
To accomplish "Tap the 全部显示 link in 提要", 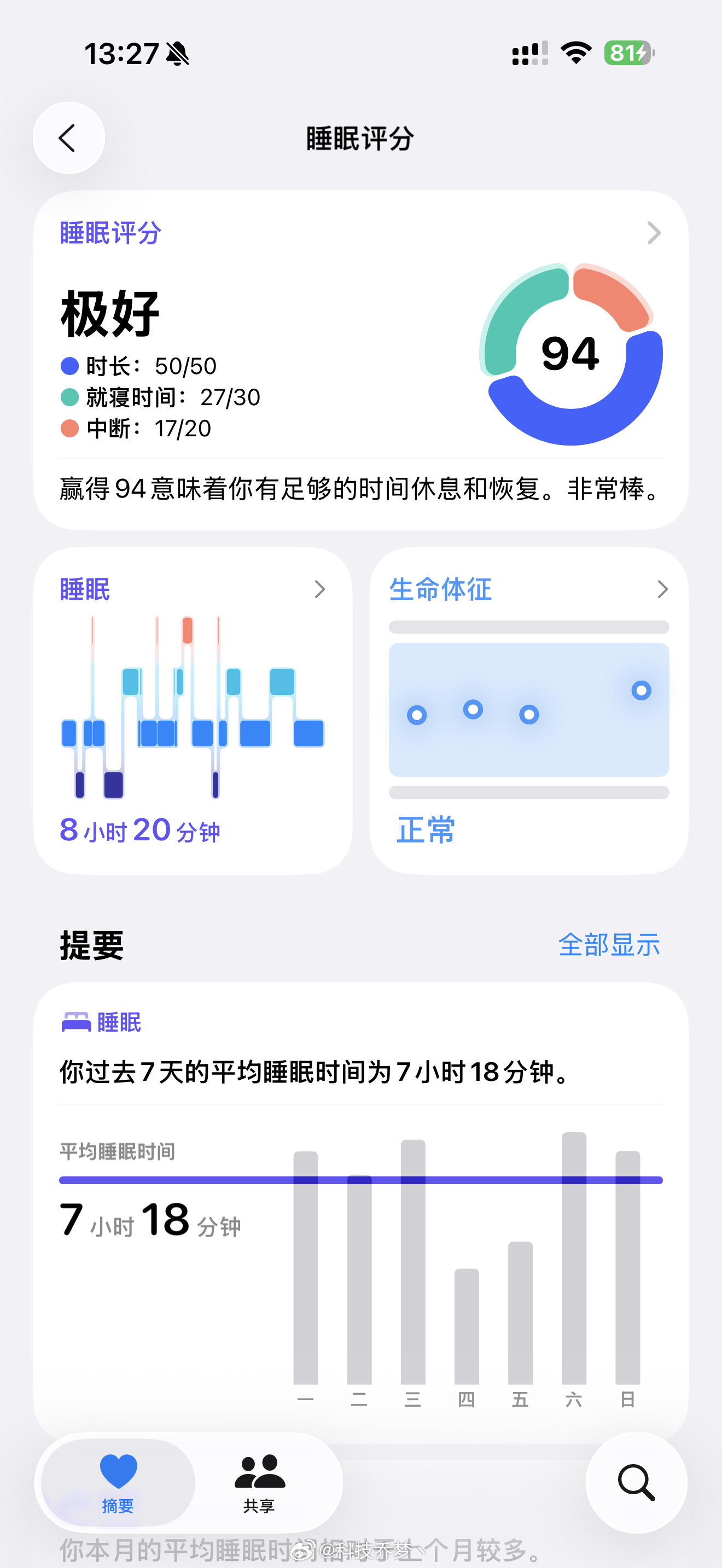I will click(609, 944).
